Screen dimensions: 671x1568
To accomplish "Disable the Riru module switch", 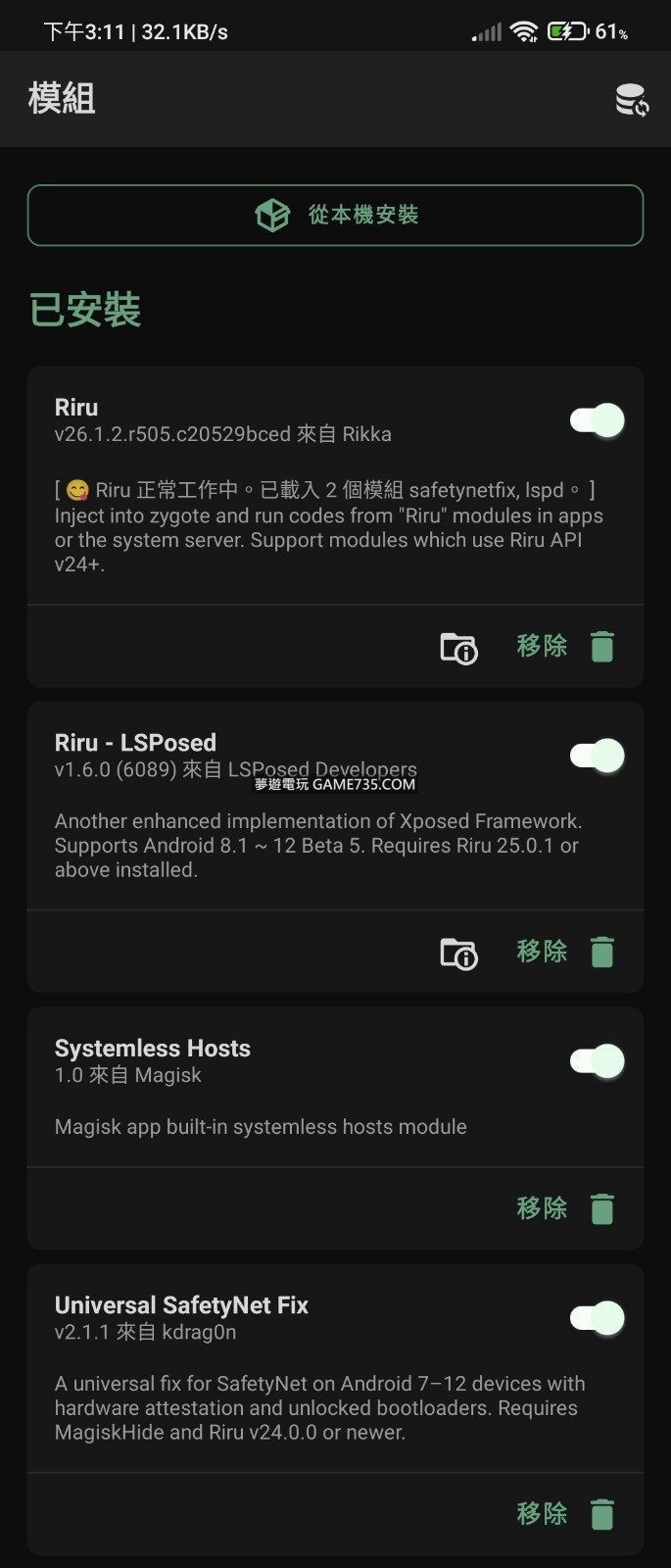I will pyautogui.click(x=597, y=420).
